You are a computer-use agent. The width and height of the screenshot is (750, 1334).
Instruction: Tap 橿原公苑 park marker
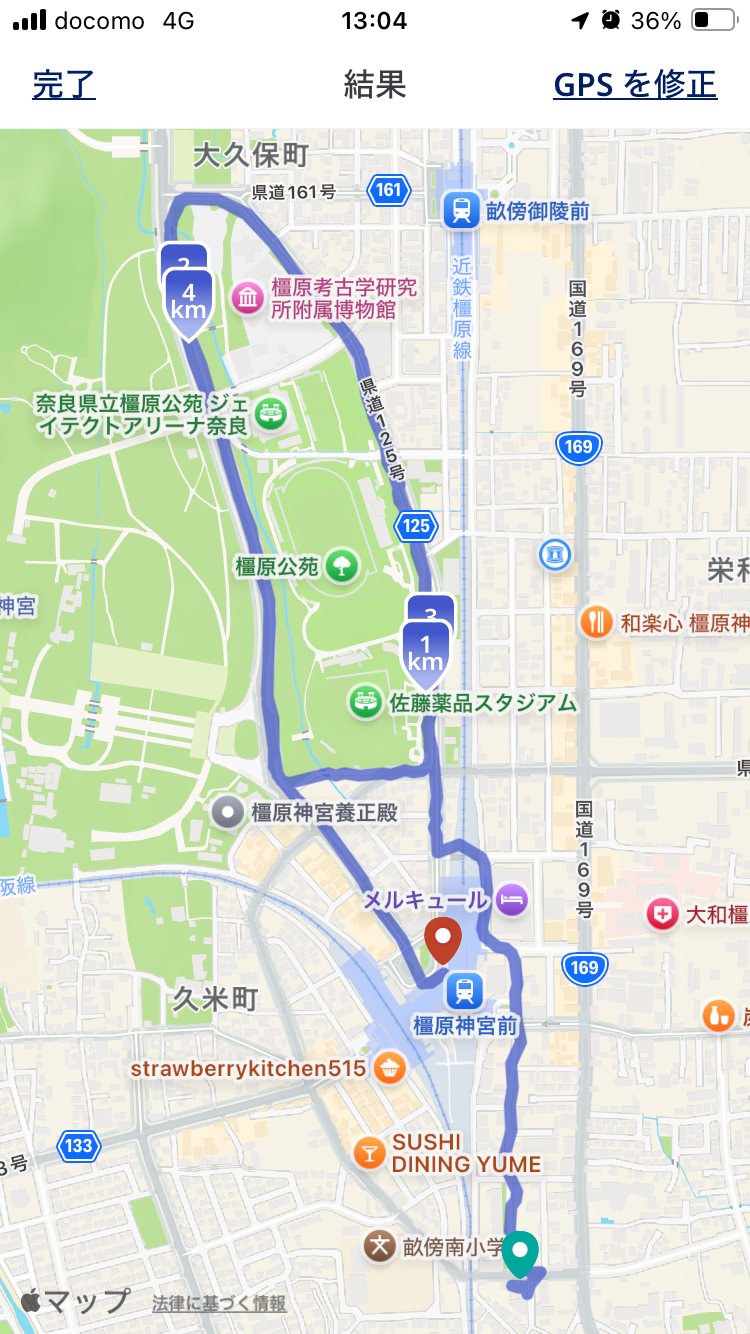pyautogui.click(x=342, y=565)
